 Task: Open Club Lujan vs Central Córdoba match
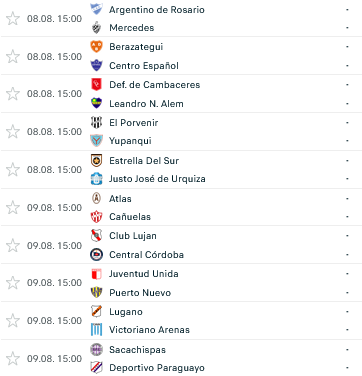point(181,245)
